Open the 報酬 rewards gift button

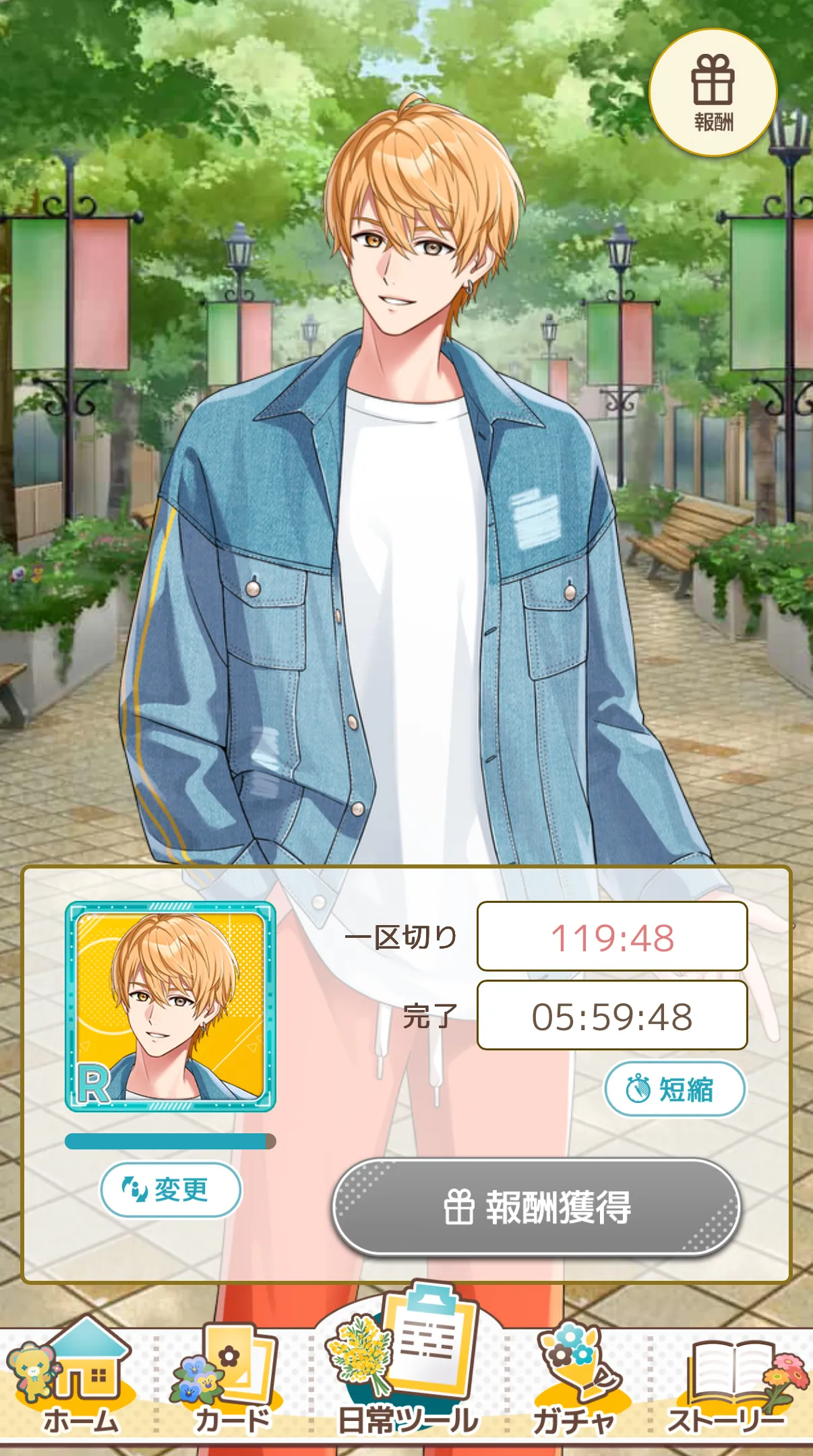tap(713, 92)
